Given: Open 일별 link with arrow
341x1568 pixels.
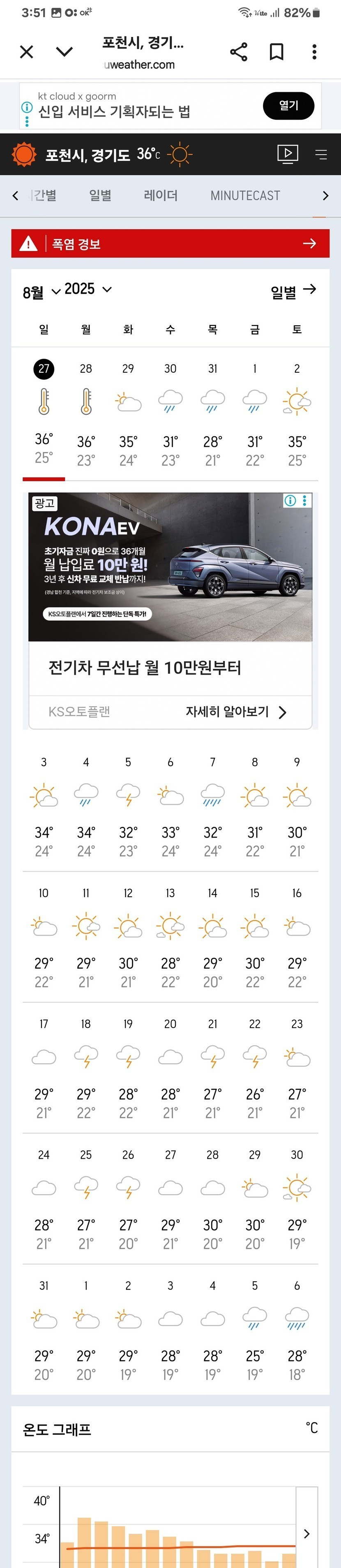Looking at the screenshot, I should pos(293,292).
